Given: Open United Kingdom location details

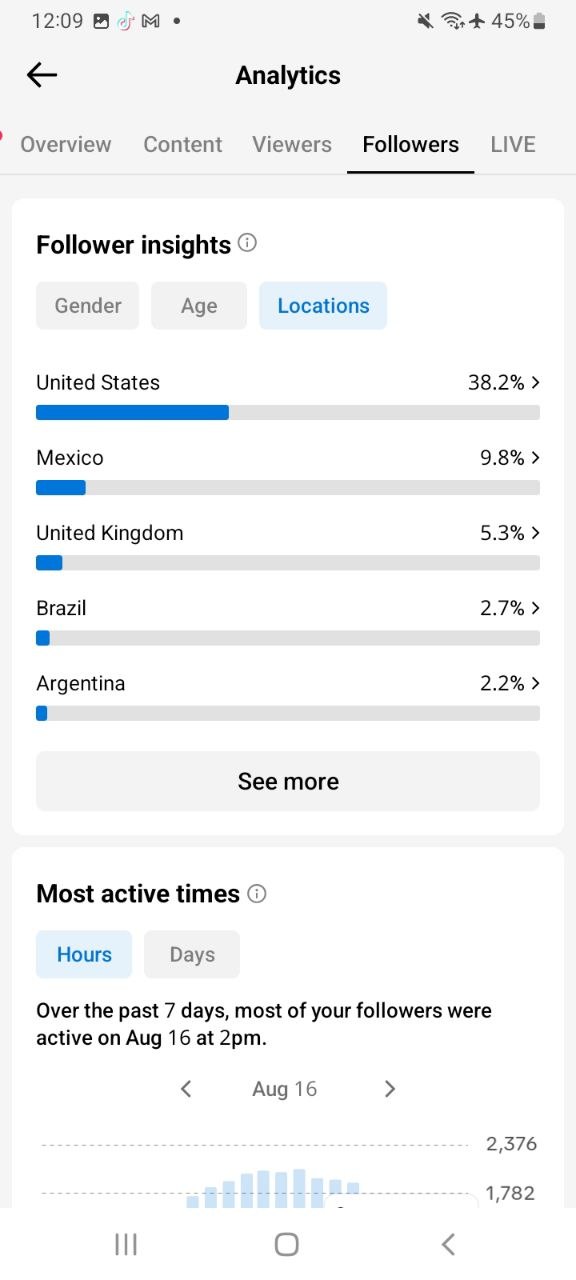Looking at the screenshot, I should click(x=288, y=544).
